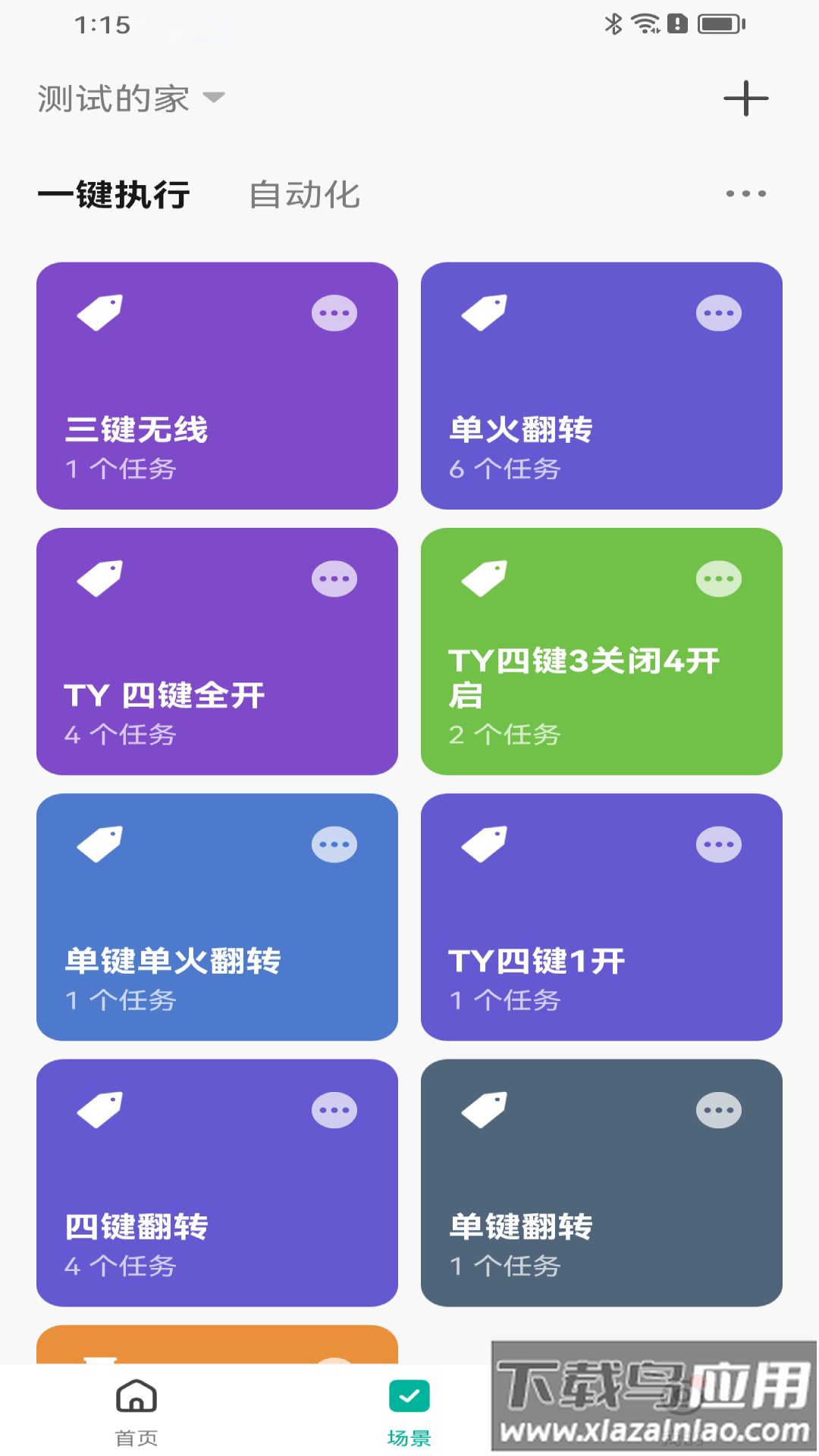The height and width of the screenshot is (1456, 819).
Task: Open options for the TY四键1开 scene
Action: [x=717, y=843]
